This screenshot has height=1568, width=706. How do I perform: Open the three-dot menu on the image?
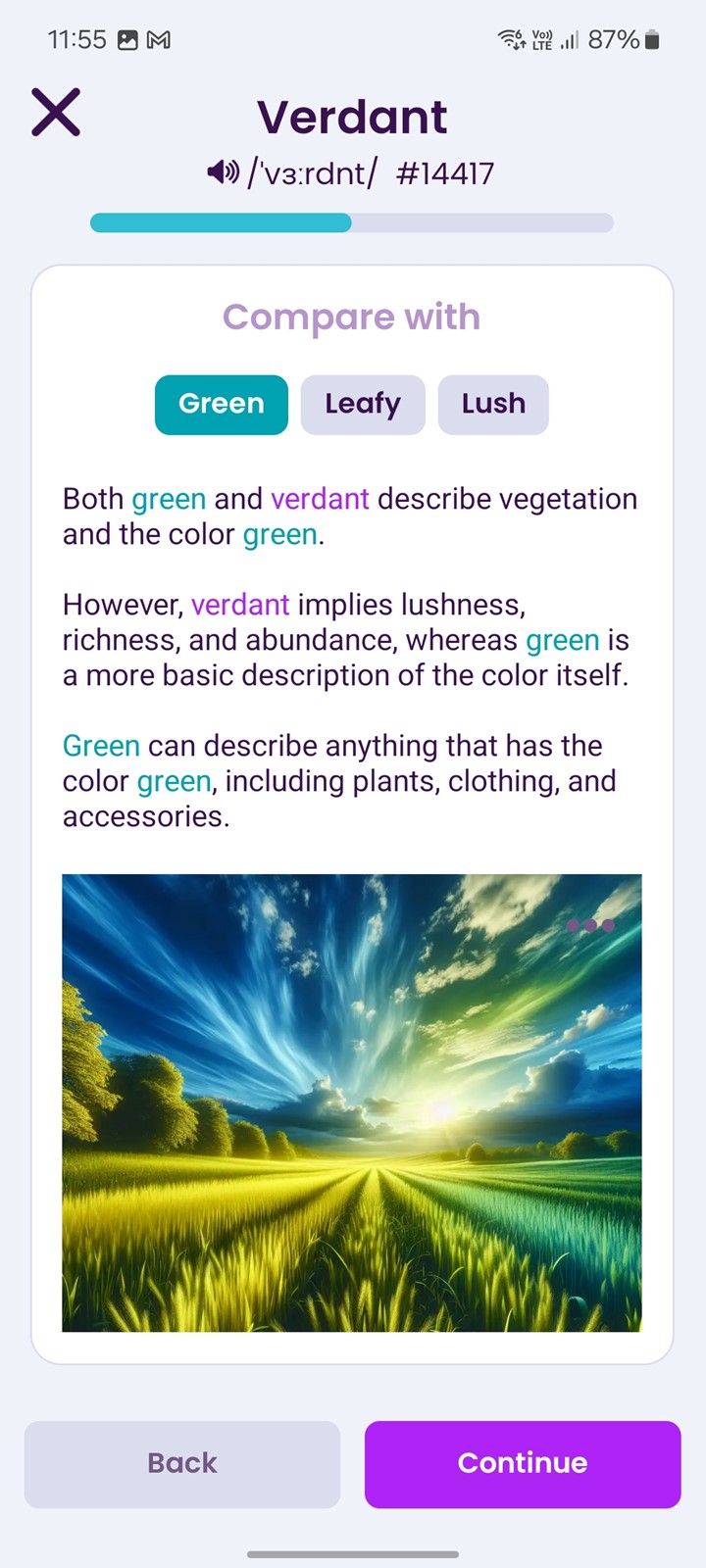click(590, 925)
